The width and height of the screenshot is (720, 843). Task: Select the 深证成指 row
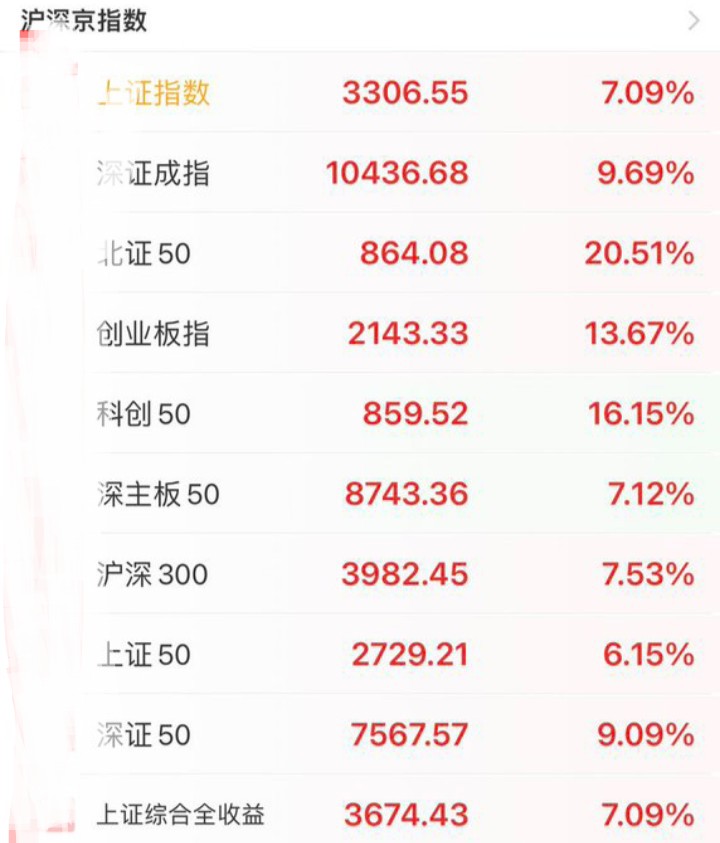[150, 173]
